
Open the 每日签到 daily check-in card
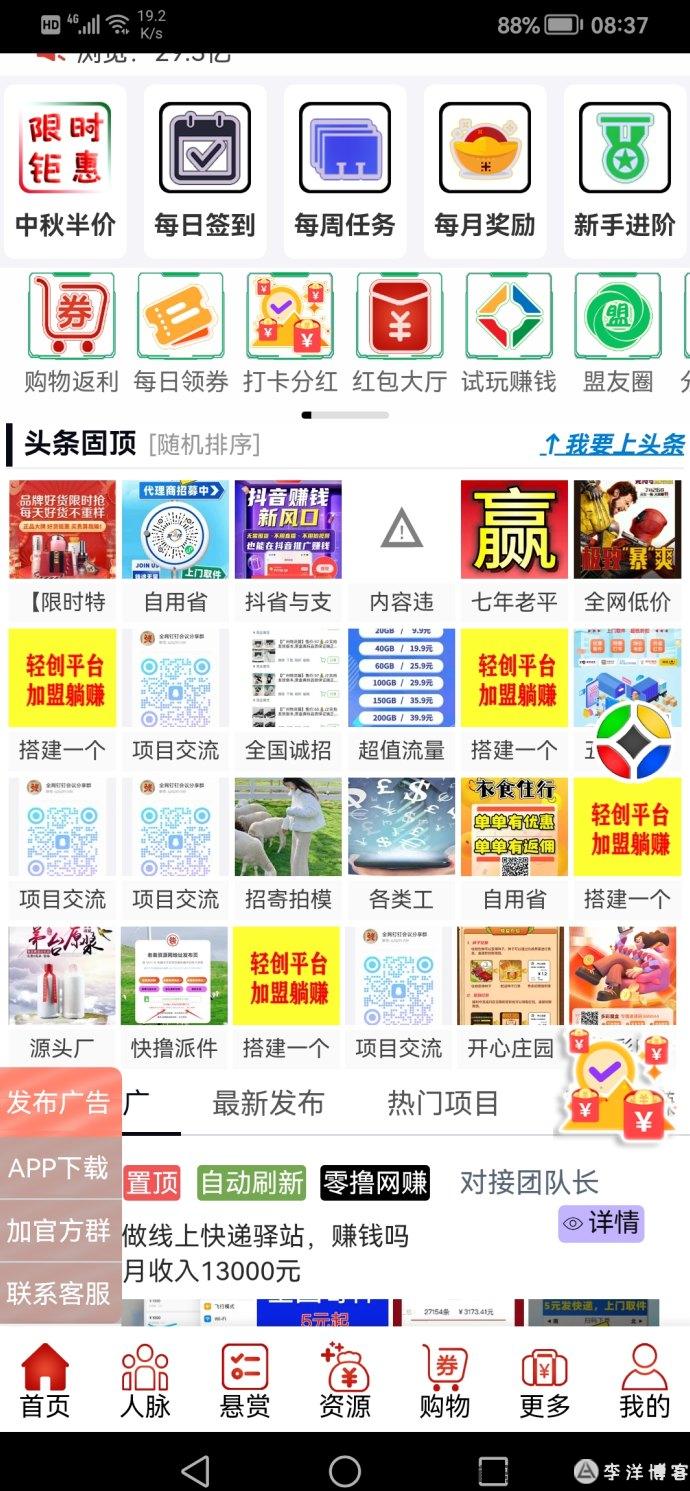point(205,171)
